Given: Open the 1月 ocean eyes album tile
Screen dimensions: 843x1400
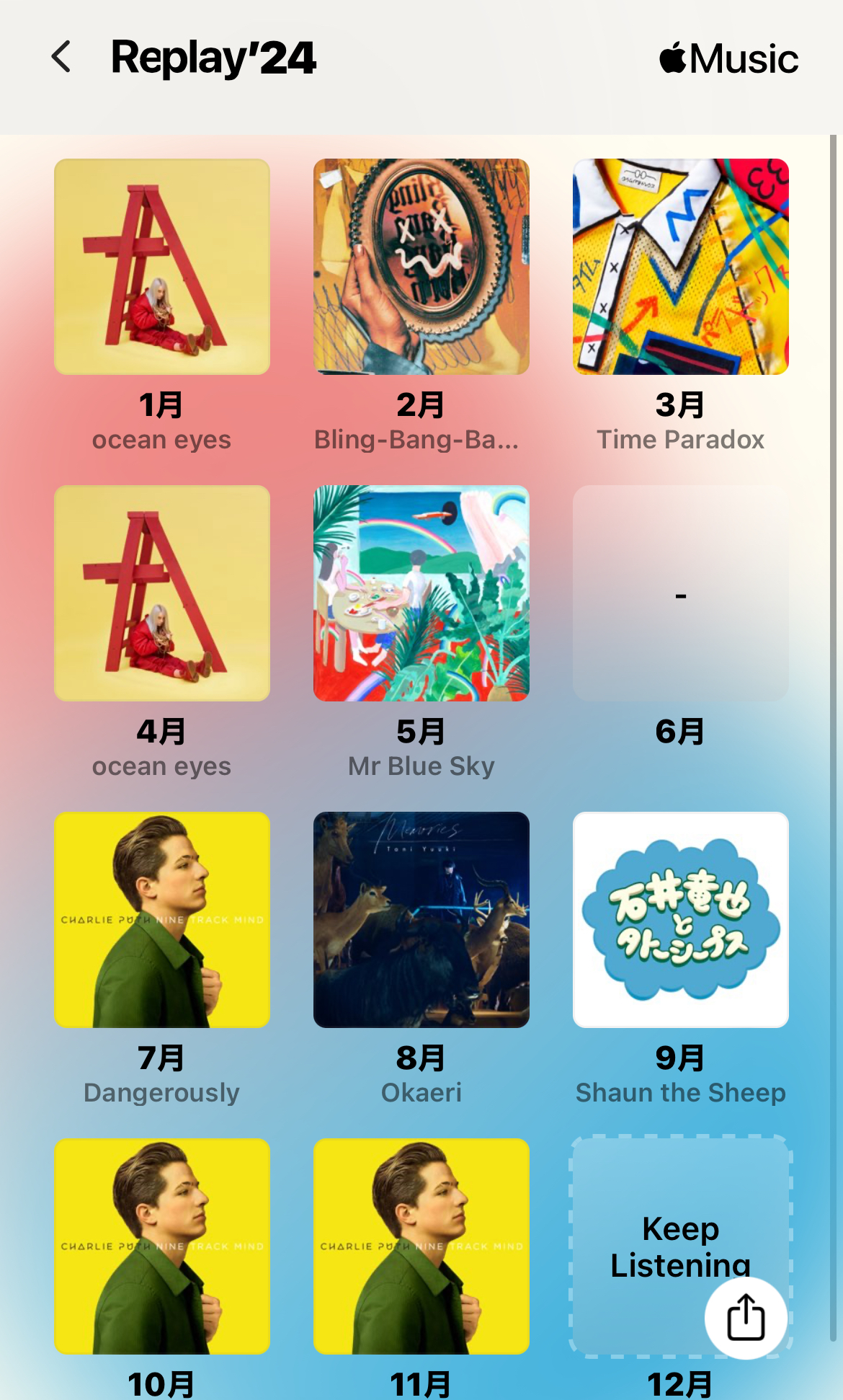Looking at the screenshot, I should (x=162, y=267).
